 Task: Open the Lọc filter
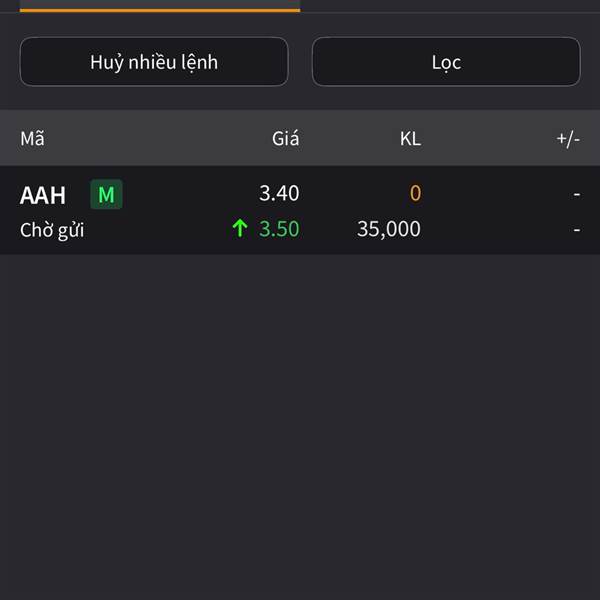[446, 62]
